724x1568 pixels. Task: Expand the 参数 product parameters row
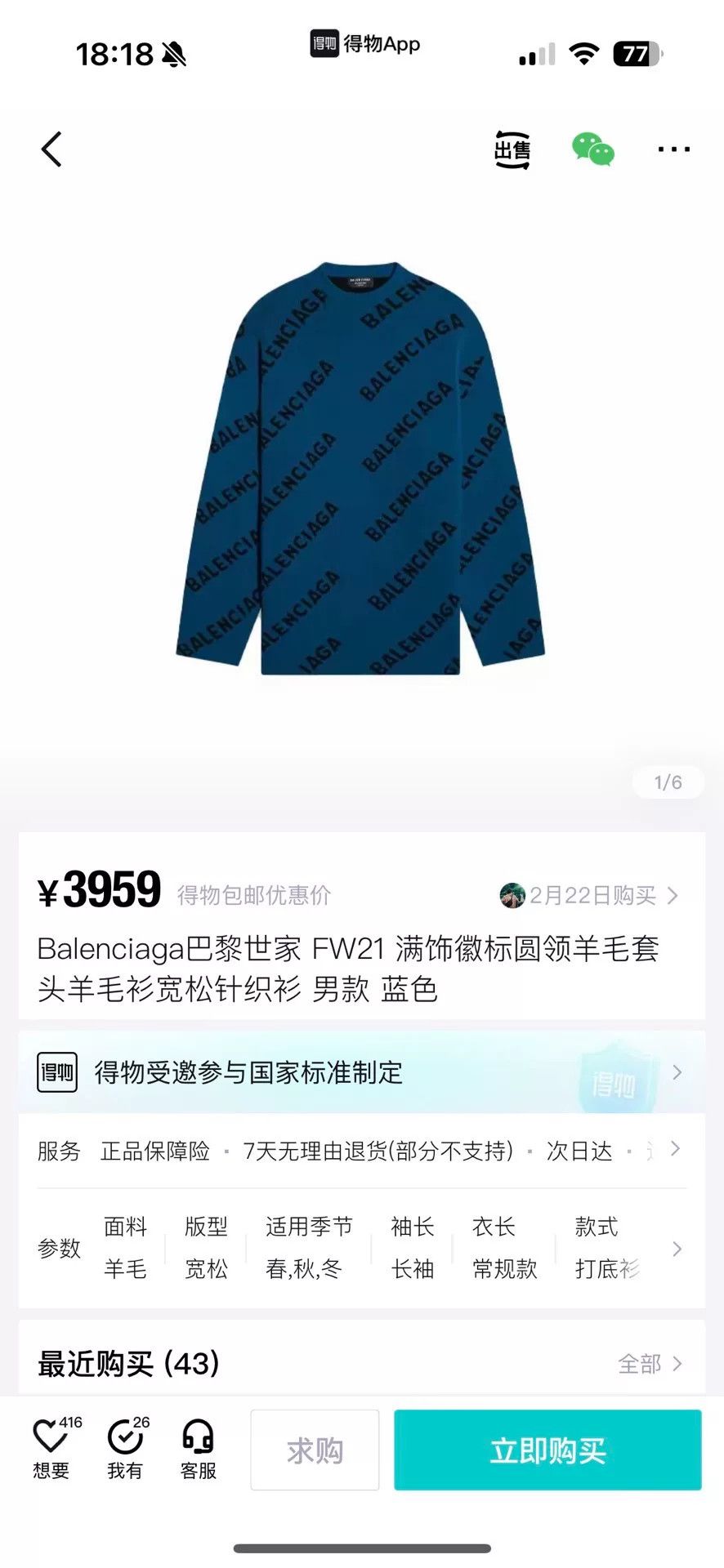(361, 1248)
